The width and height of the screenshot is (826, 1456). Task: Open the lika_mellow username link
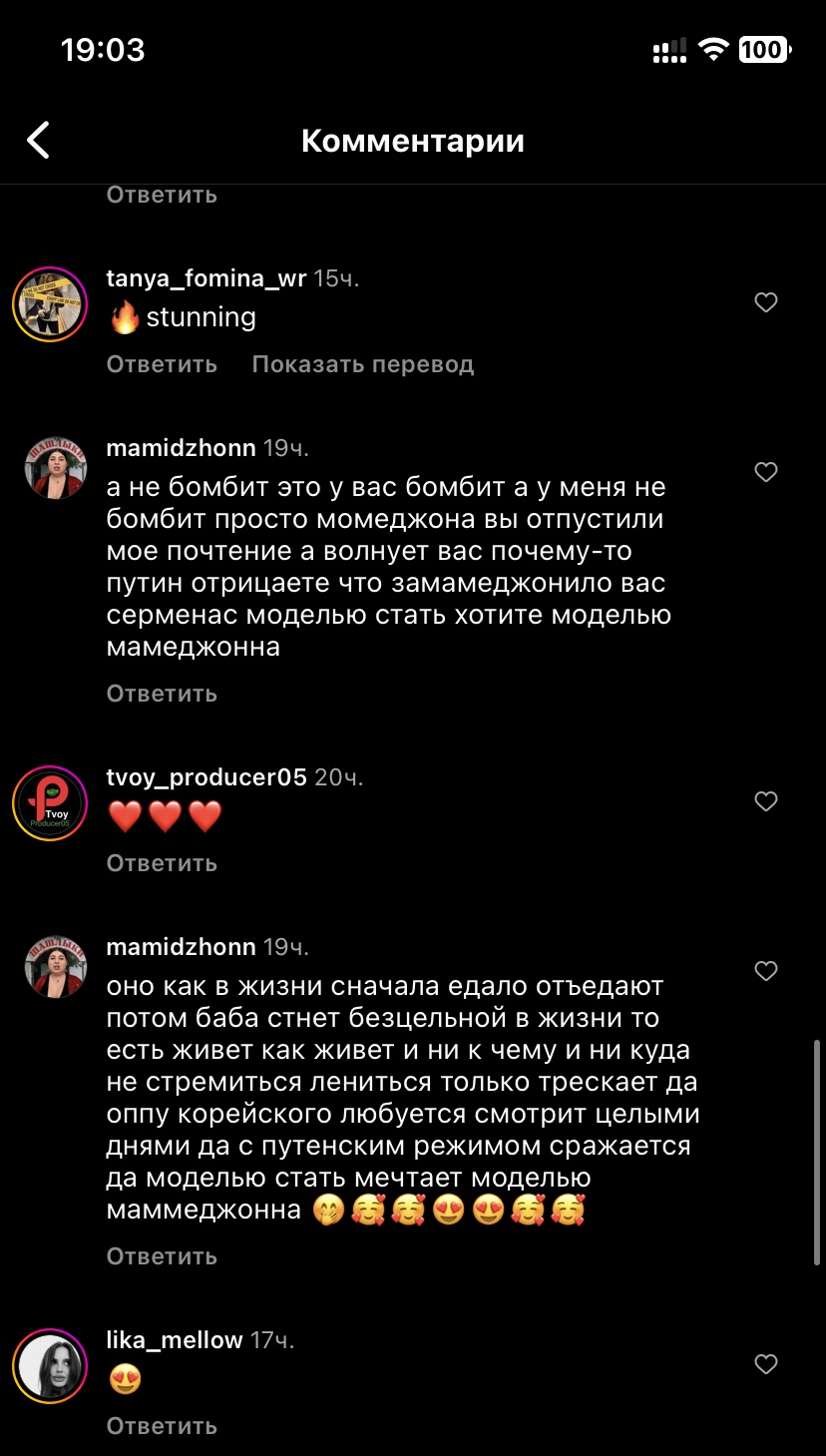[175, 1340]
